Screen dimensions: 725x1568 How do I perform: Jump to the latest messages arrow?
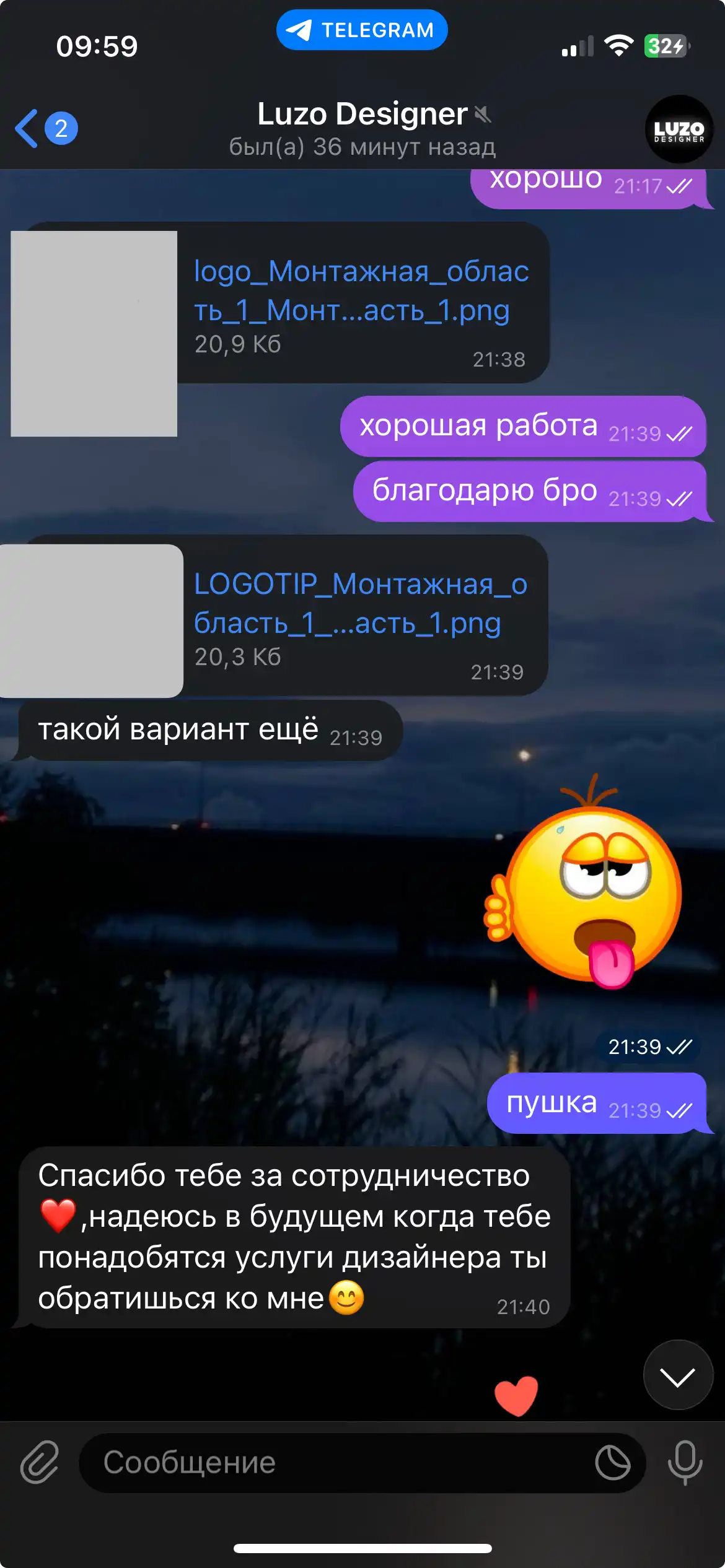tap(679, 1375)
